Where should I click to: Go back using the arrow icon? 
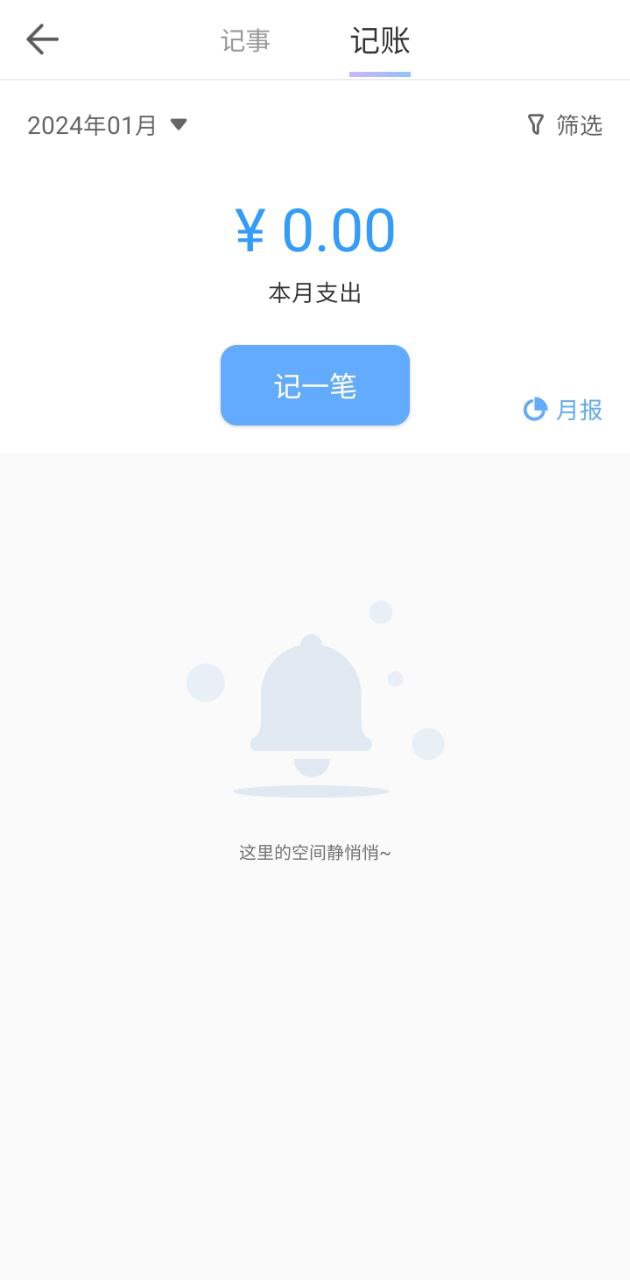click(x=42, y=40)
